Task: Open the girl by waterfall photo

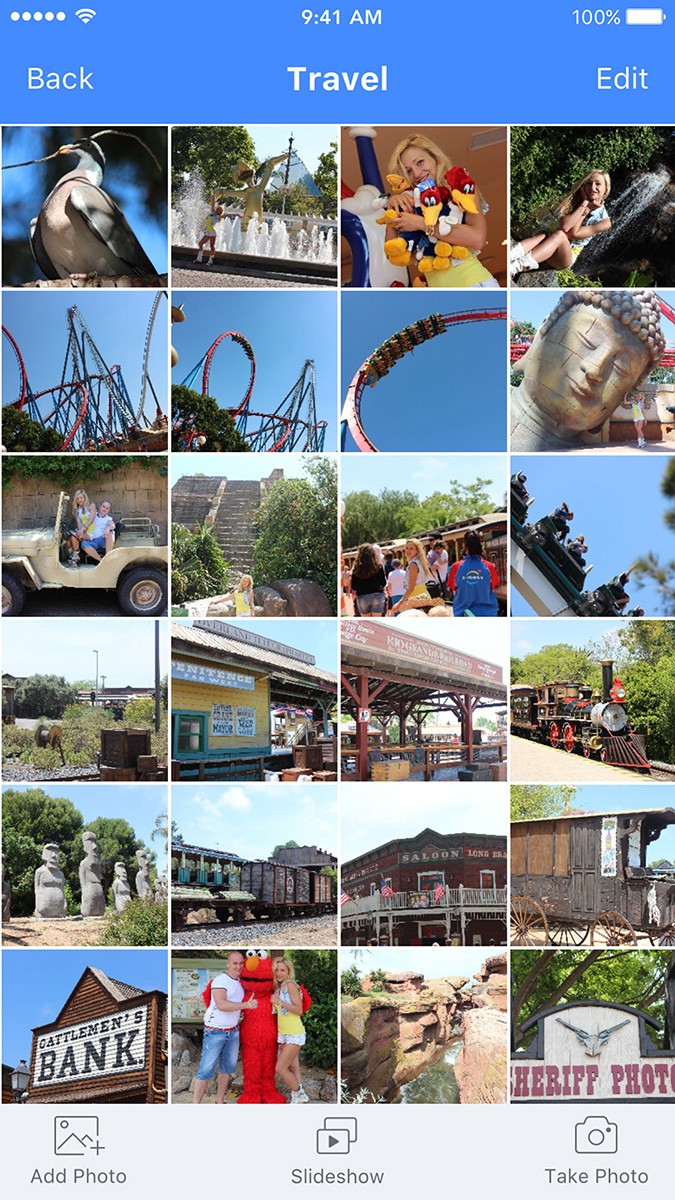Action: point(593,207)
